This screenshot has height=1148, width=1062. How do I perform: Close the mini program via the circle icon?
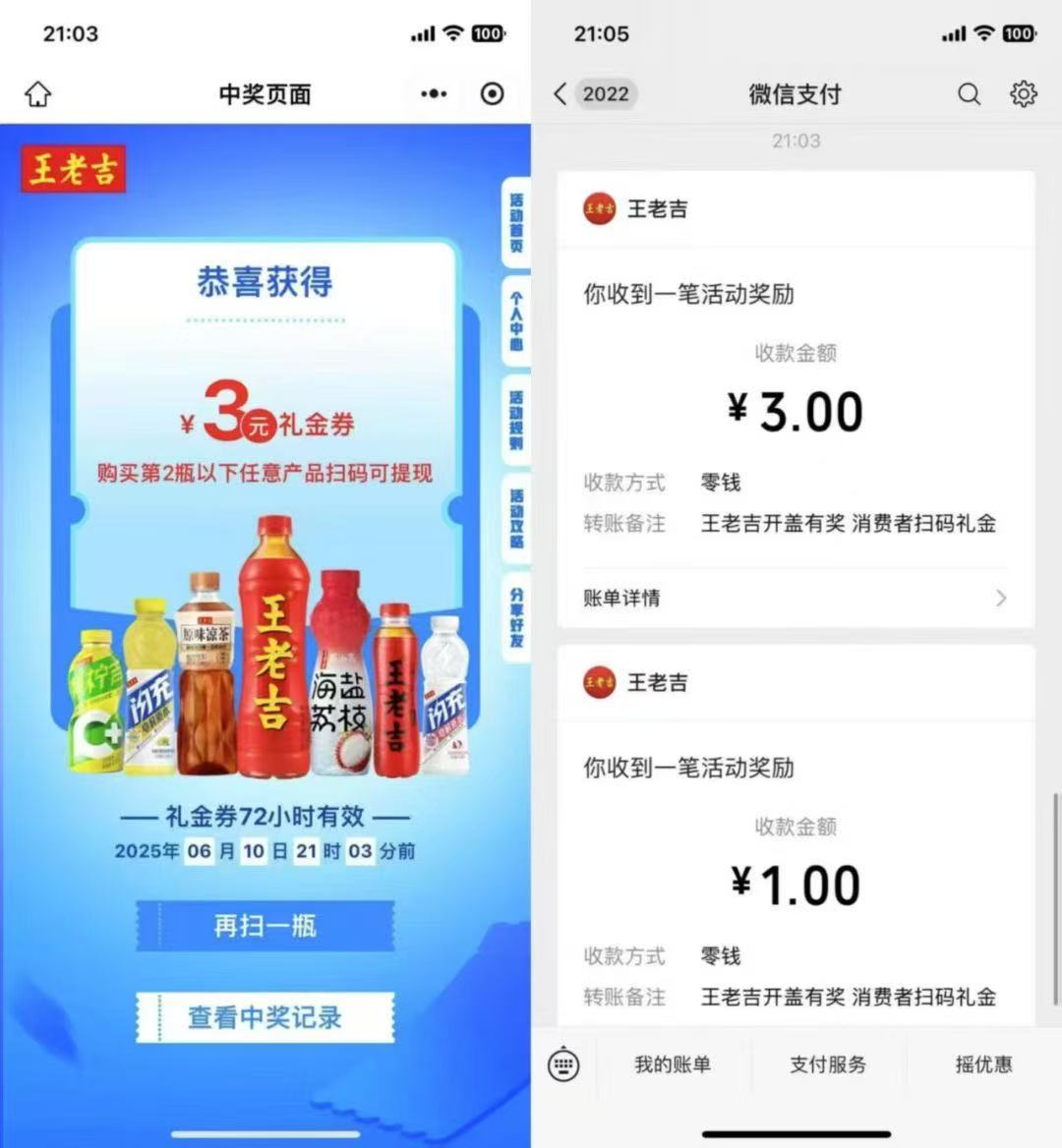[492, 94]
